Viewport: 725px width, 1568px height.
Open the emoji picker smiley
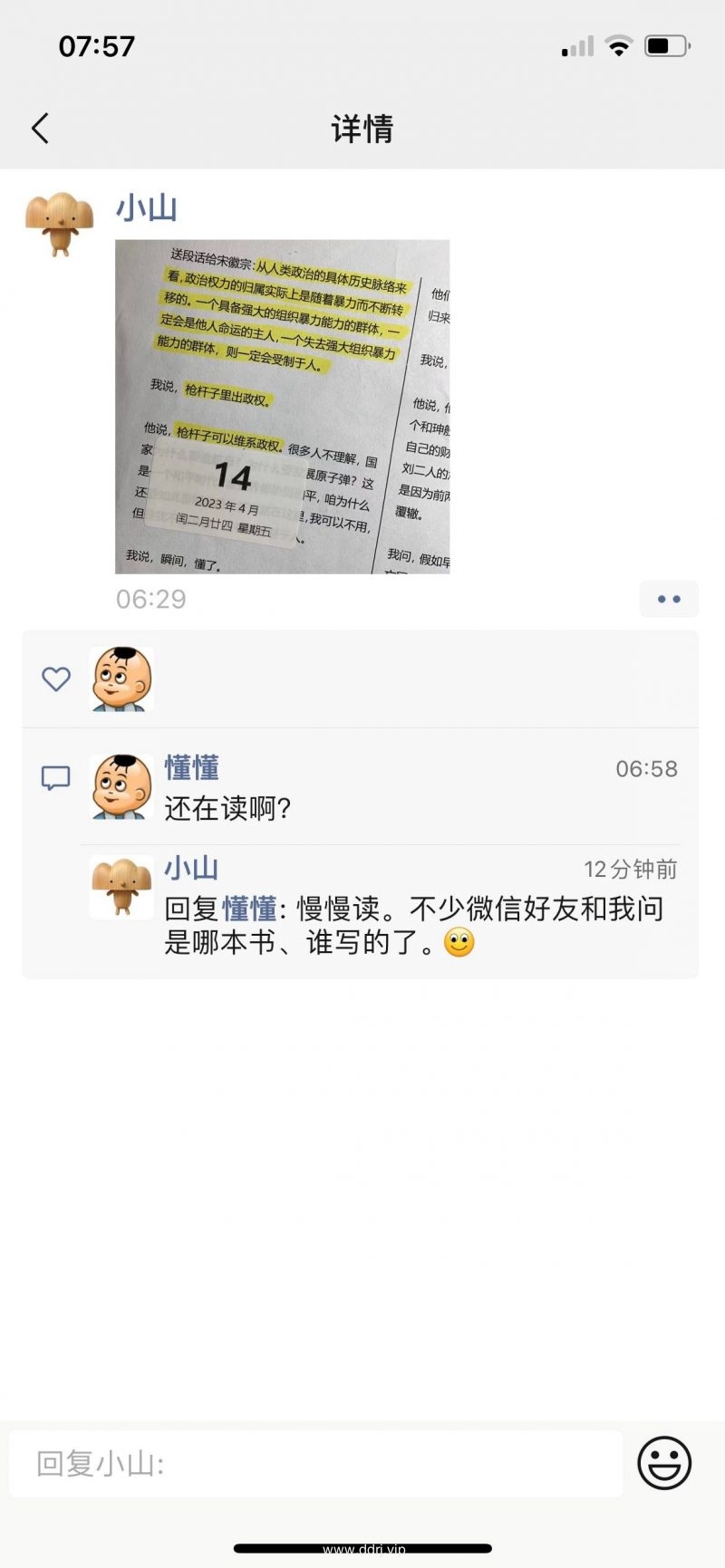click(x=664, y=1462)
